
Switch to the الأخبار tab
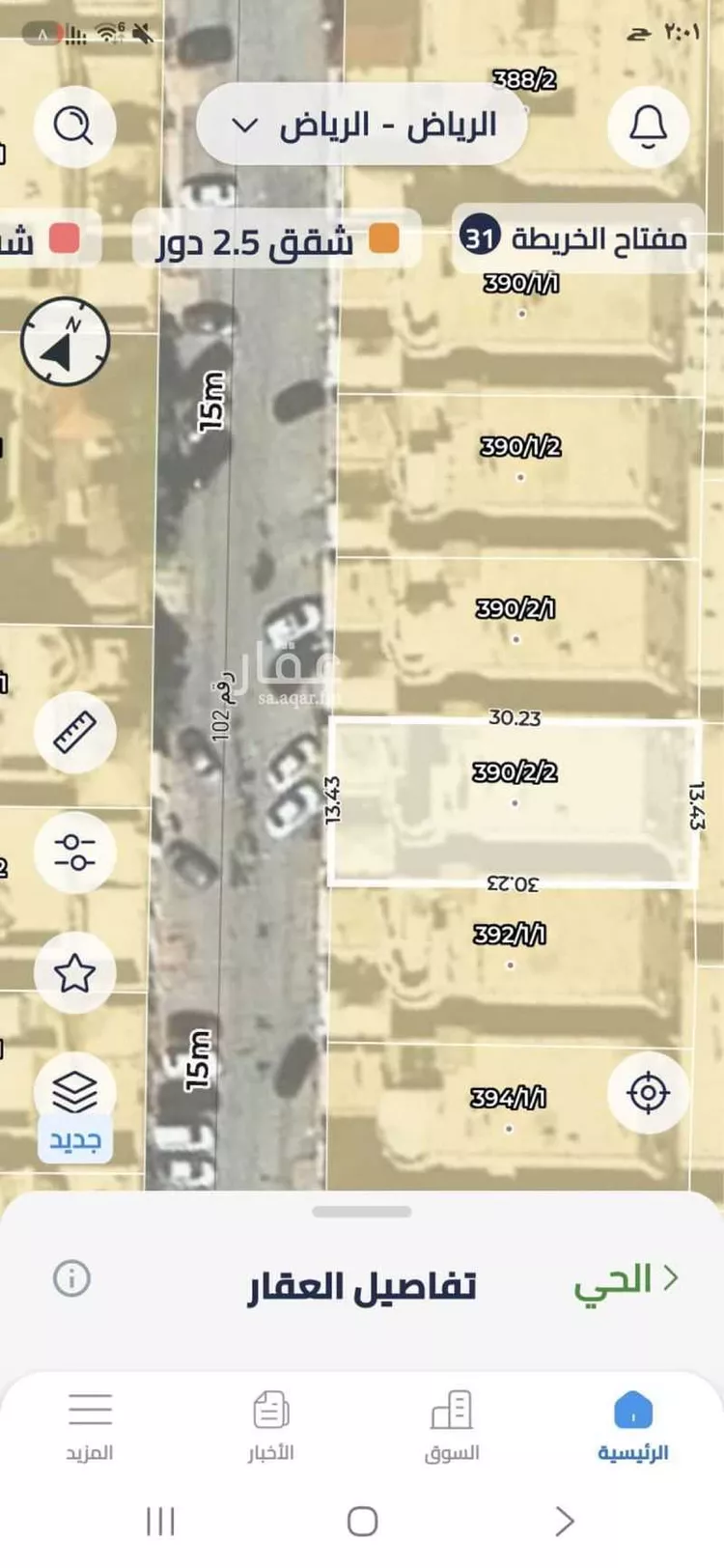[271, 1427]
